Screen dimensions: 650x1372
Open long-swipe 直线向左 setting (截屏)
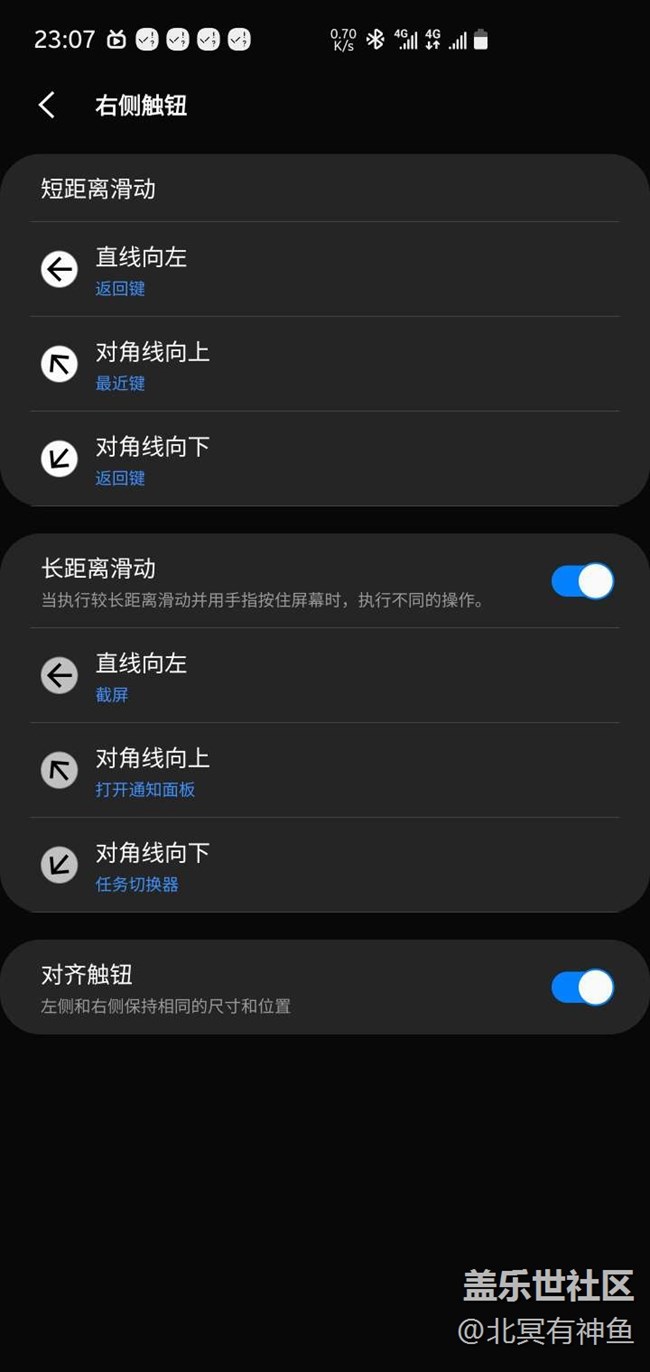pyautogui.click(x=325, y=675)
